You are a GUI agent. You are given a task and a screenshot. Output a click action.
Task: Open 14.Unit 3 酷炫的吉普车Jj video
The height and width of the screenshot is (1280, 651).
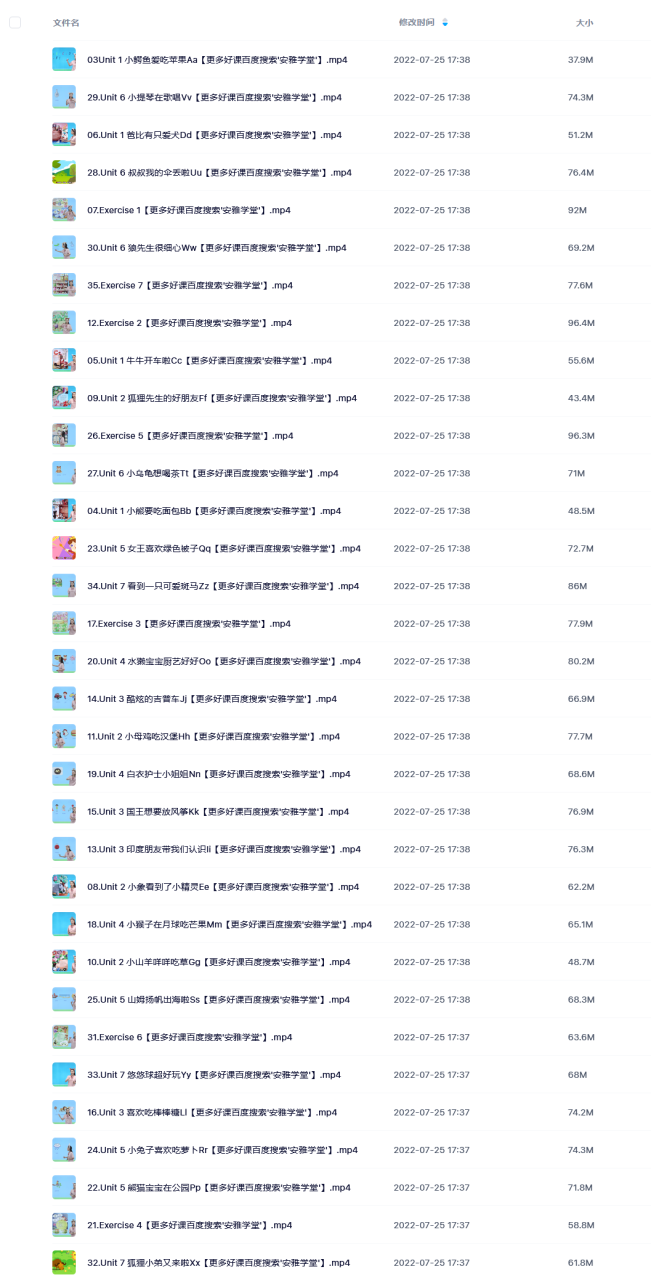pyautogui.click(x=212, y=699)
